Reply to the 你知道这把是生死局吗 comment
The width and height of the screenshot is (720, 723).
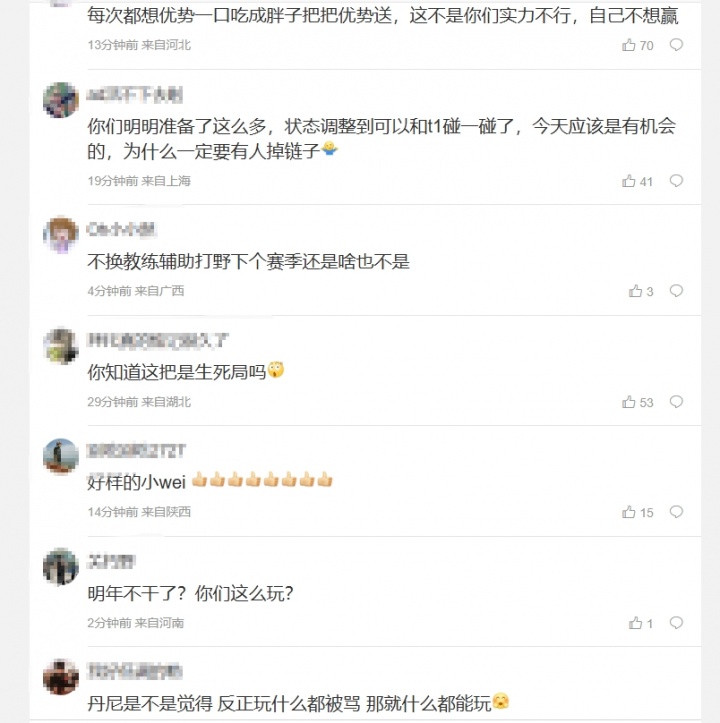tap(676, 402)
